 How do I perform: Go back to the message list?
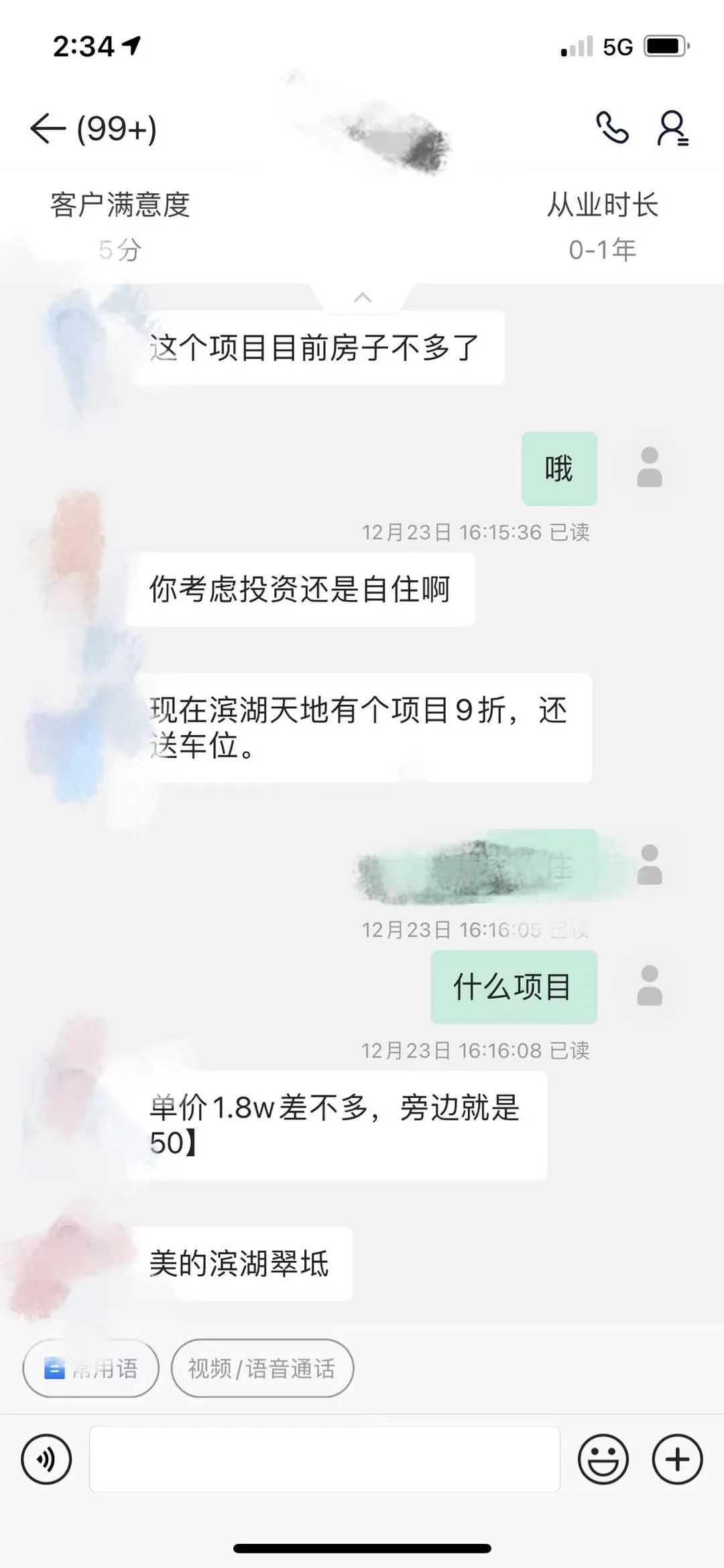(x=48, y=128)
